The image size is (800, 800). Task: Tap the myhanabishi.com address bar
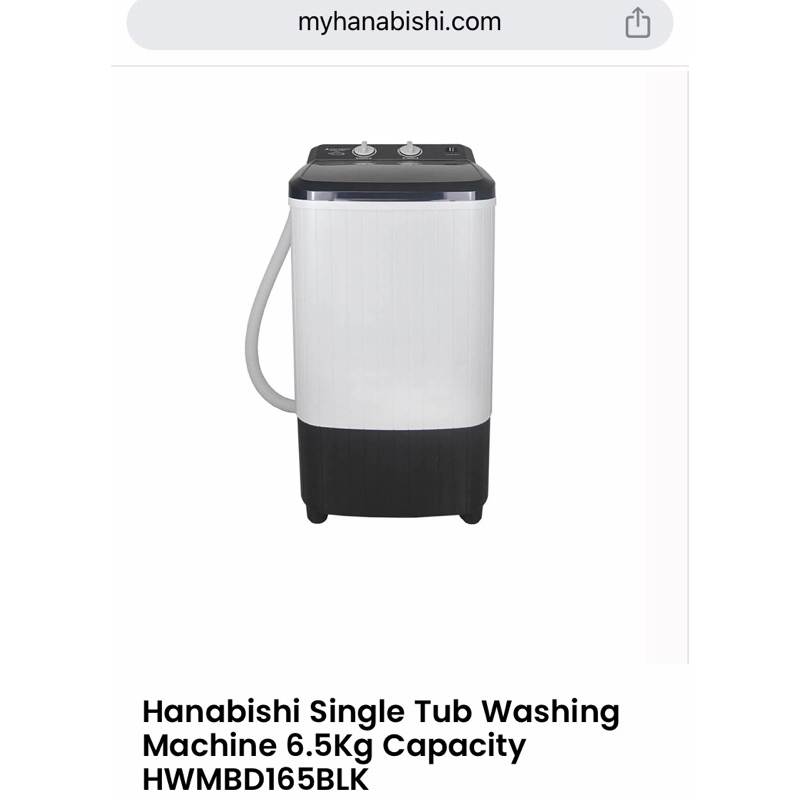(399, 22)
